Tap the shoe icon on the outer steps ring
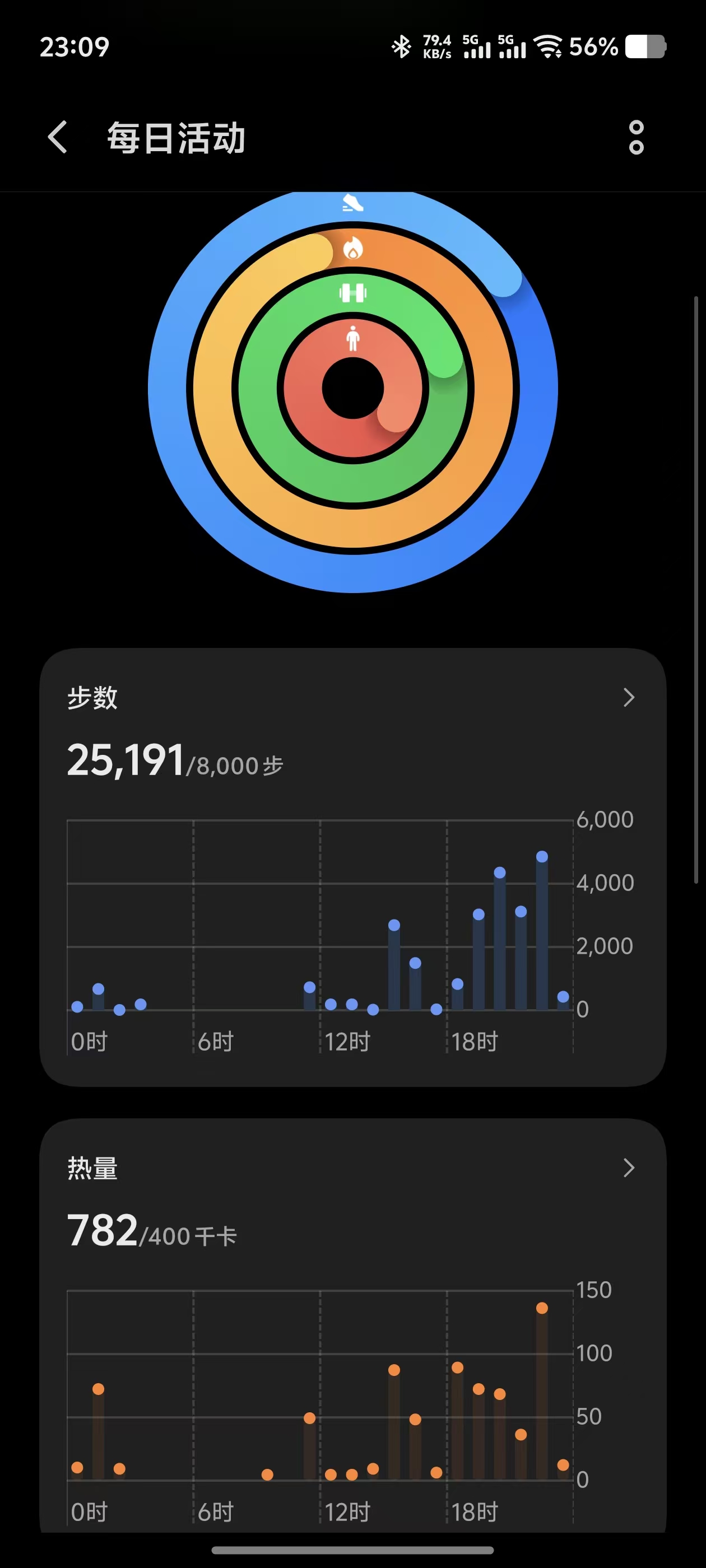 [352, 203]
